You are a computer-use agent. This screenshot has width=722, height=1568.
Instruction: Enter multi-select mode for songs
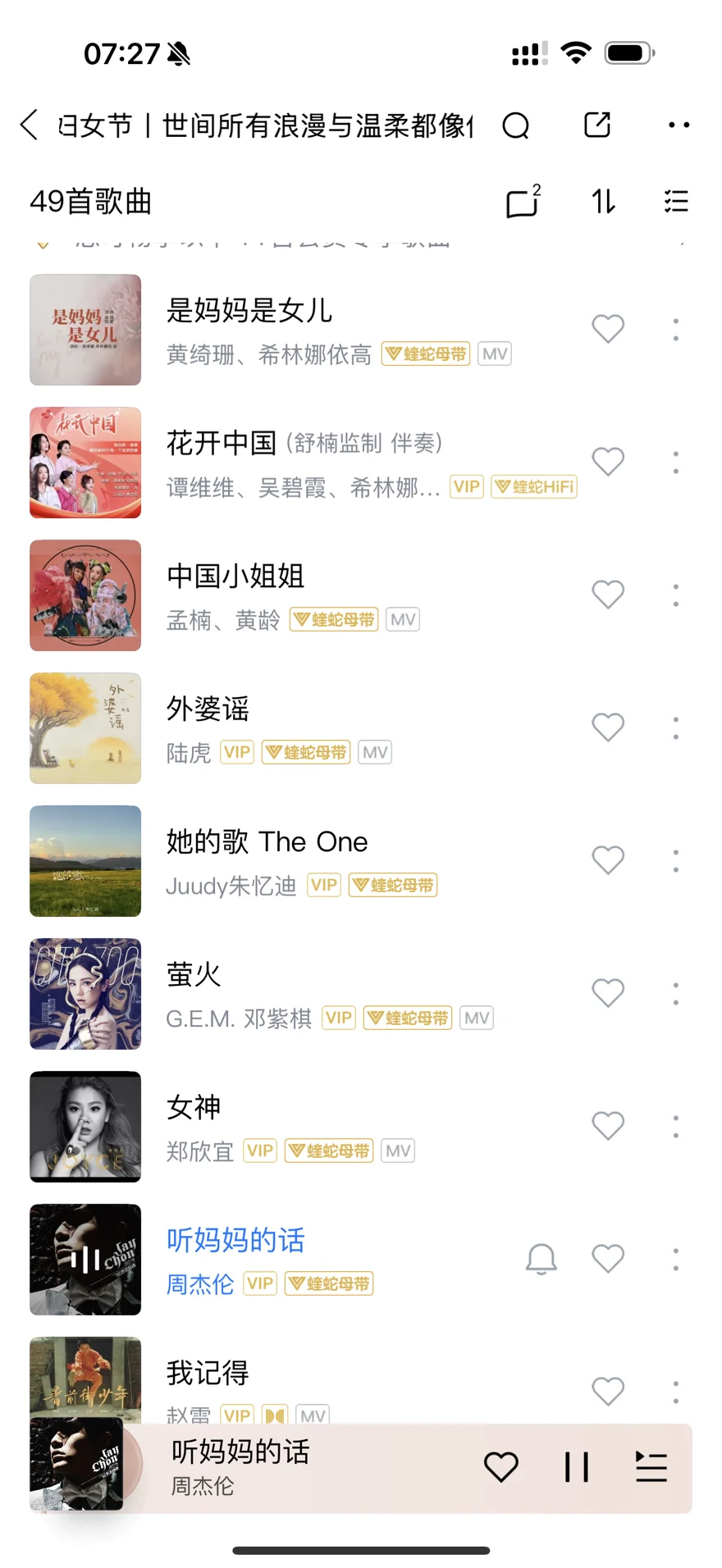click(676, 201)
